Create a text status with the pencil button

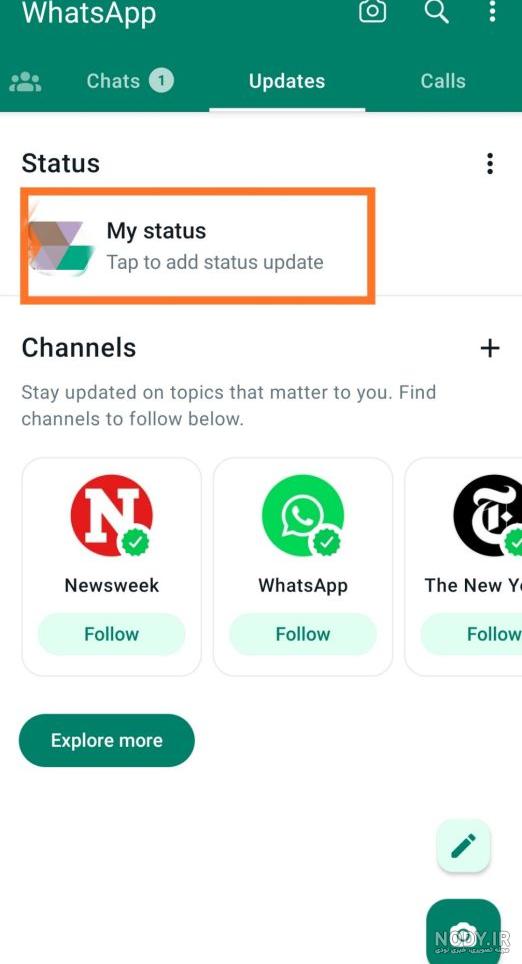click(464, 846)
